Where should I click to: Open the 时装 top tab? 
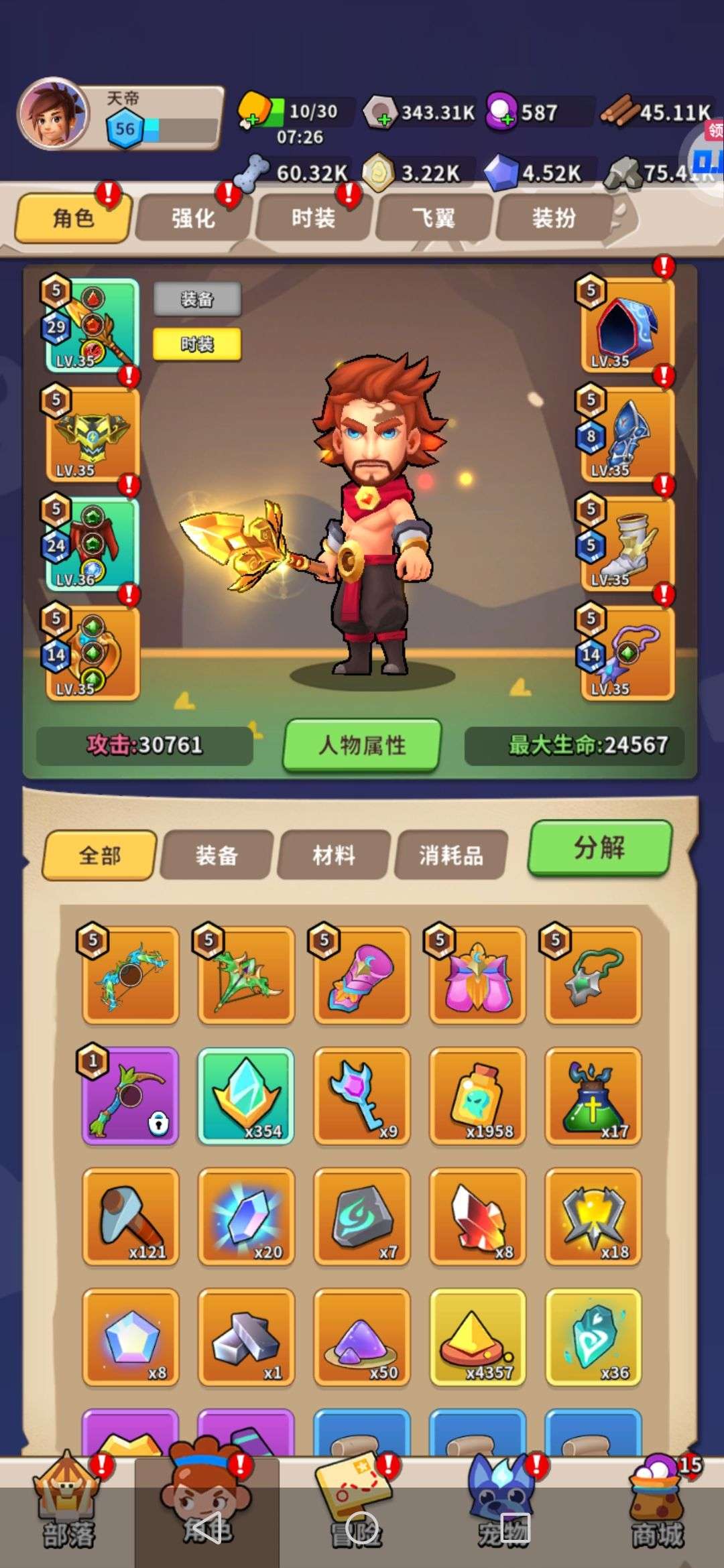click(x=313, y=218)
